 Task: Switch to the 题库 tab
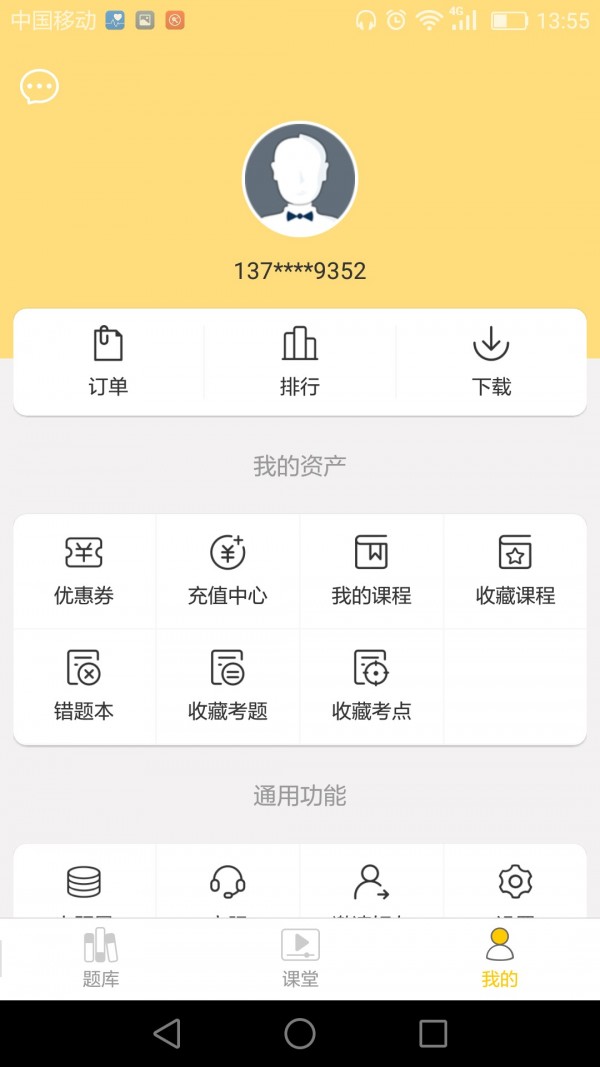pos(100,958)
